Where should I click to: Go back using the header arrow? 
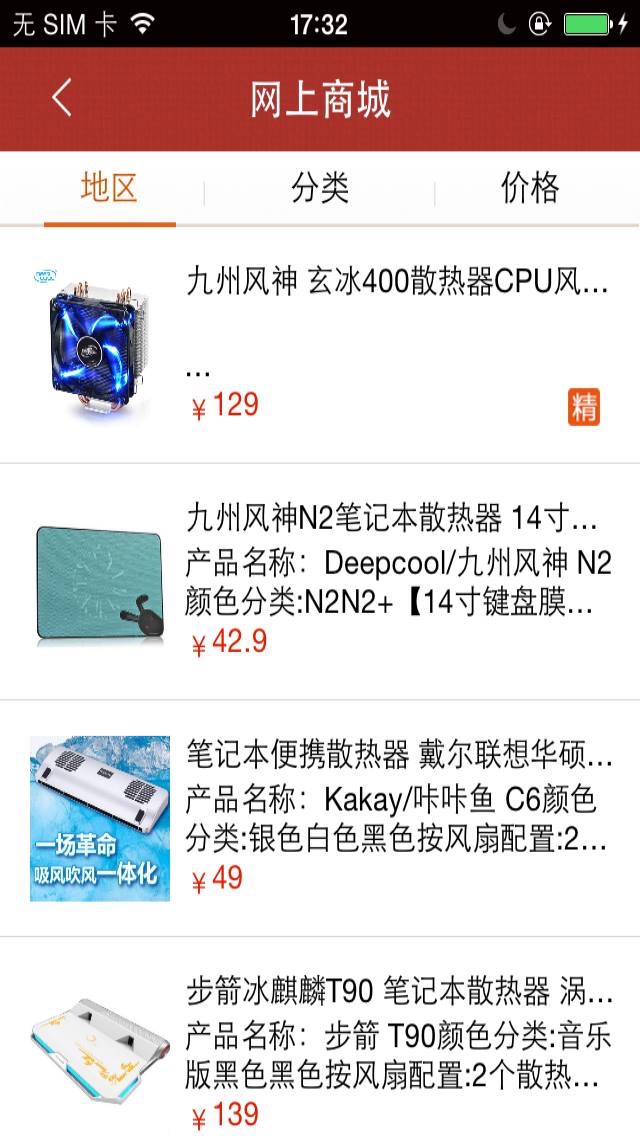click(62, 98)
